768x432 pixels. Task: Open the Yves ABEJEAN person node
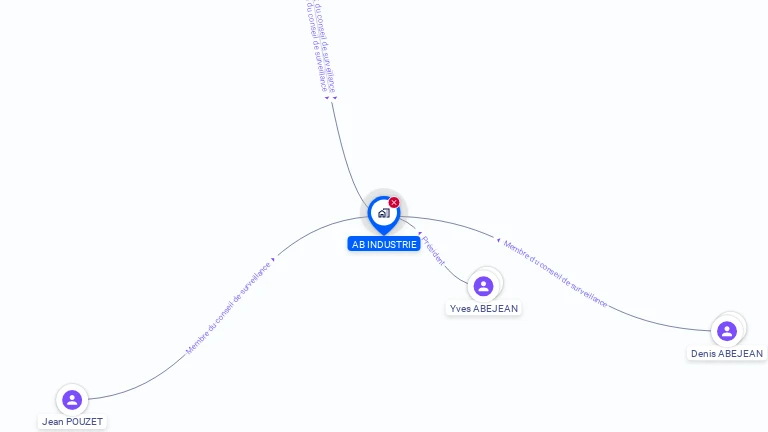point(483,287)
